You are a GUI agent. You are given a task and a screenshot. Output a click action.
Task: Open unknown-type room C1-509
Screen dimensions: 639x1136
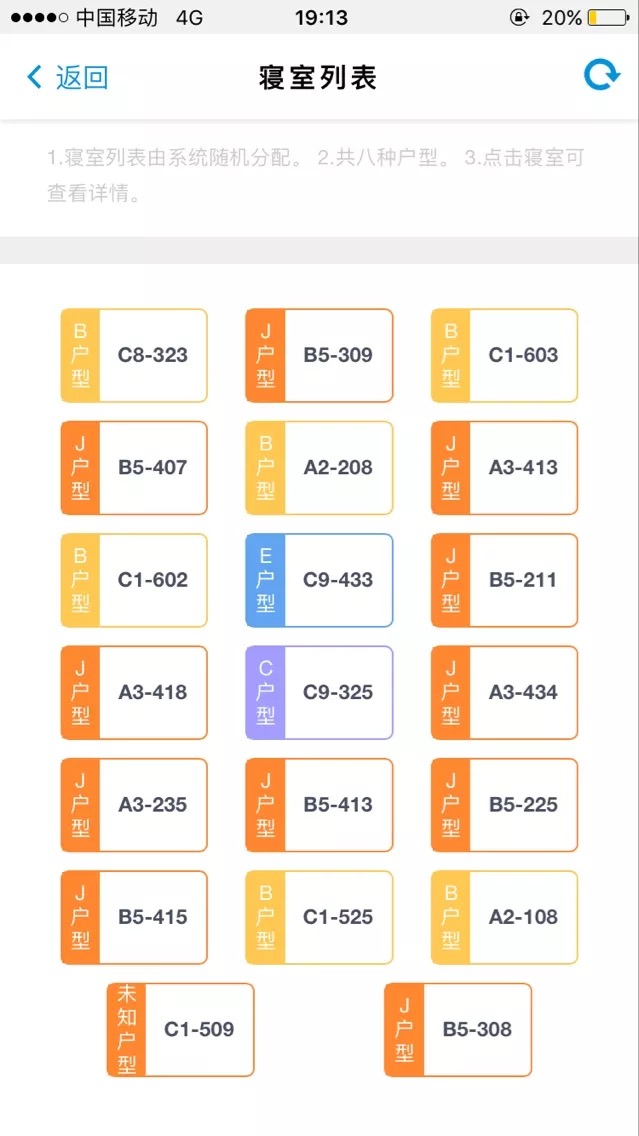tap(180, 1030)
